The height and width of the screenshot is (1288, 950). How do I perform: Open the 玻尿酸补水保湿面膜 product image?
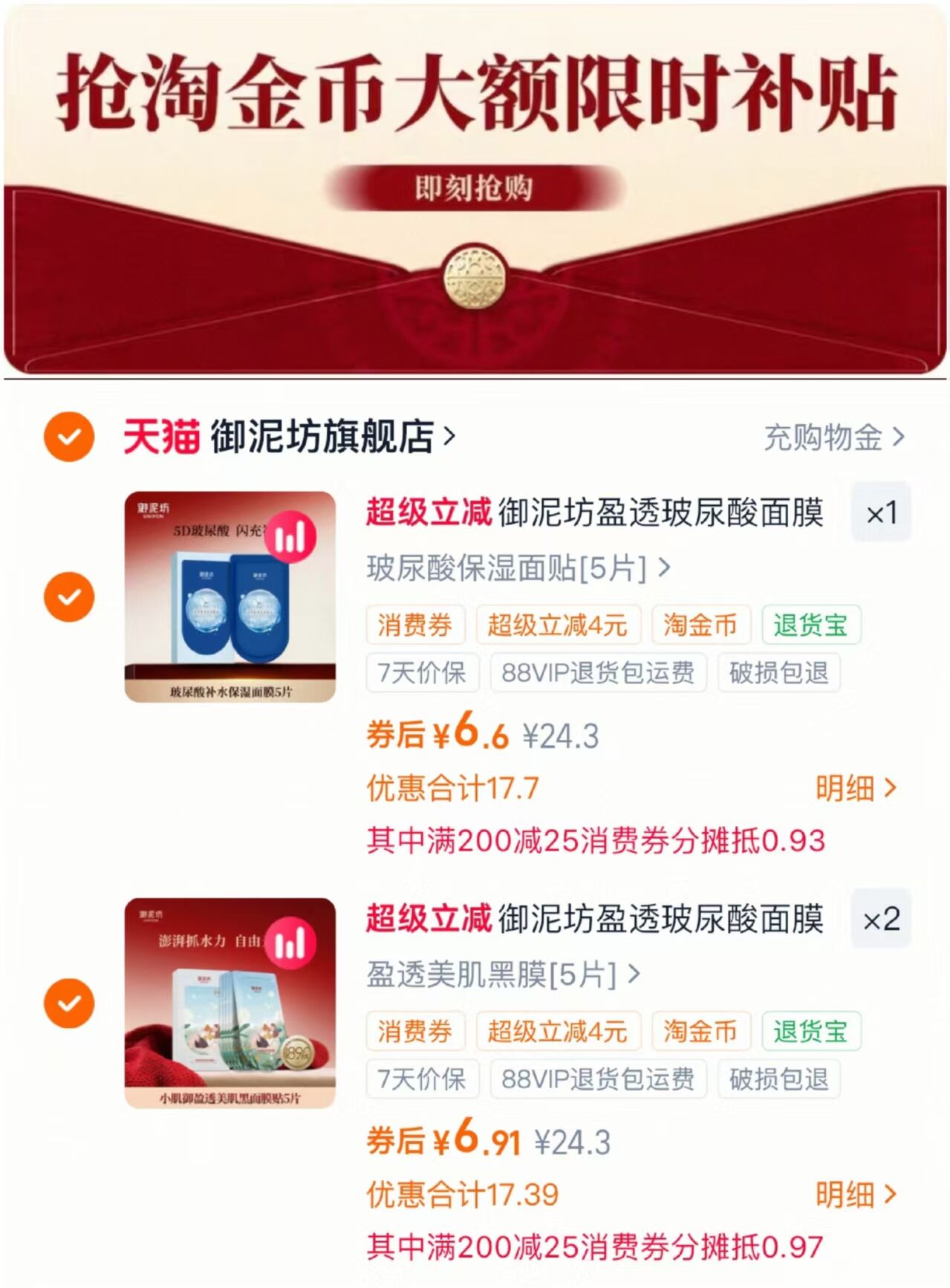coord(230,596)
